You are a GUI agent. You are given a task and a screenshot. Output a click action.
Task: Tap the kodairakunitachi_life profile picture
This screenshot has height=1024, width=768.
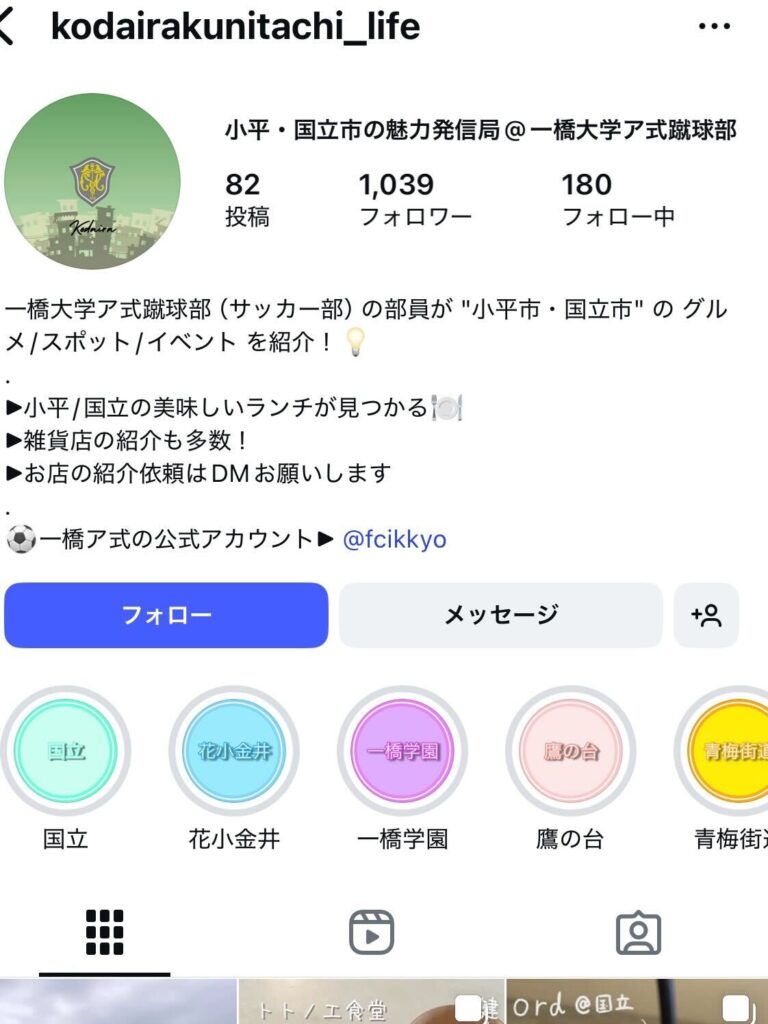pos(92,181)
